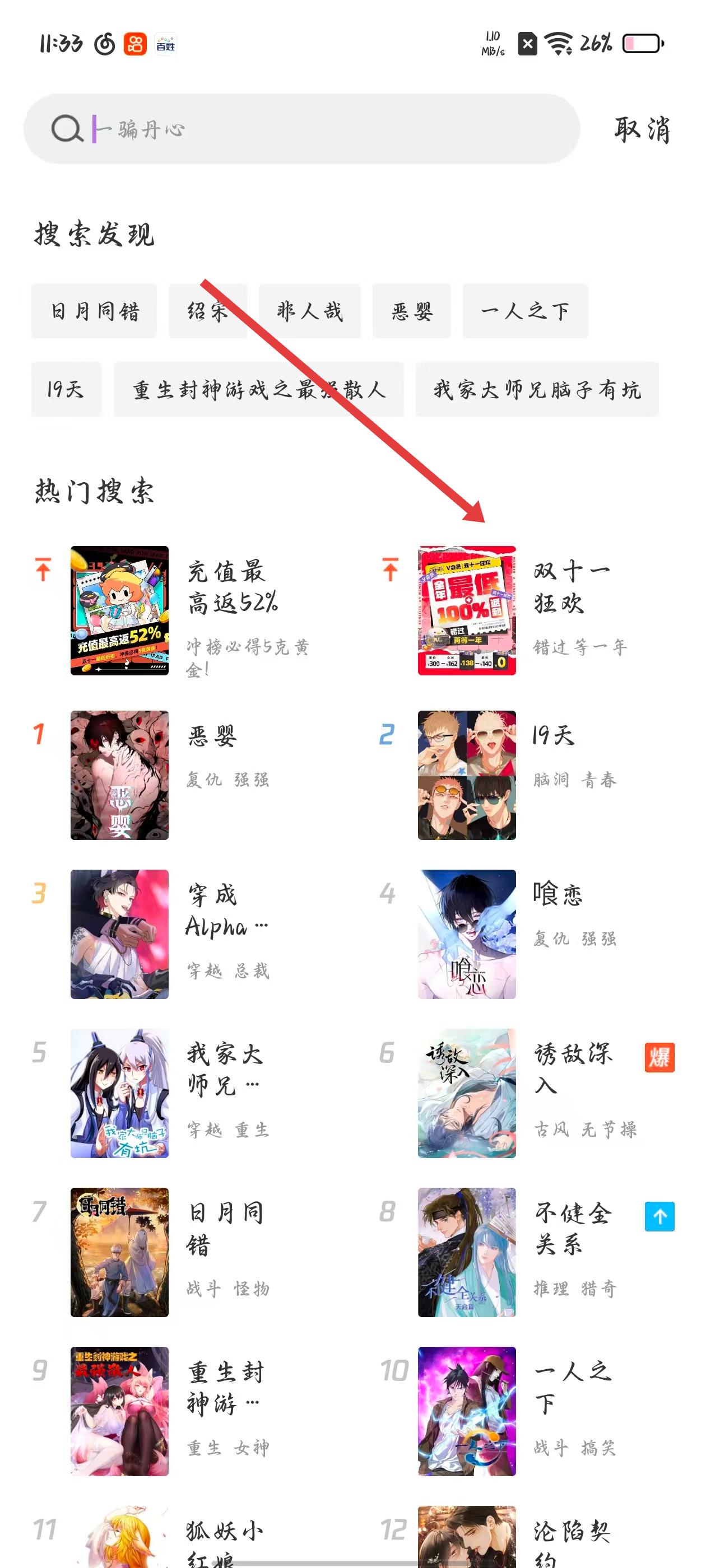Select the 日月同错 search suggestion chip
706x1568 pixels.
(95, 311)
